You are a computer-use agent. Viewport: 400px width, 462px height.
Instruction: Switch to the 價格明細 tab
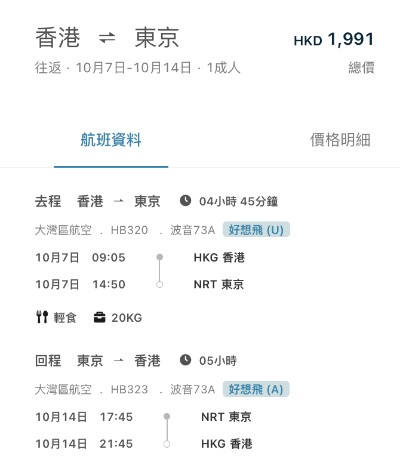pyautogui.click(x=340, y=140)
